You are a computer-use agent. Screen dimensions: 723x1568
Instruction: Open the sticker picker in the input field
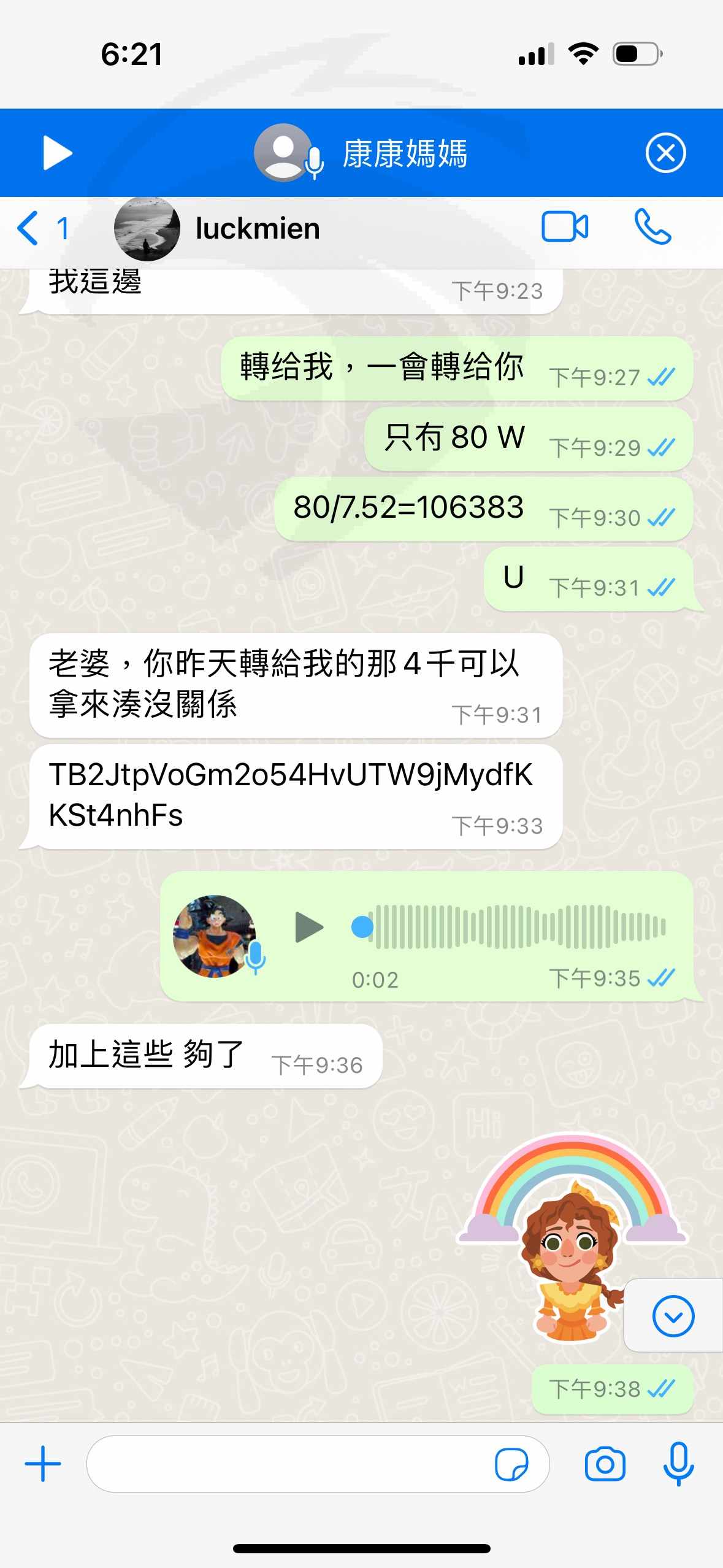click(511, 1464)
